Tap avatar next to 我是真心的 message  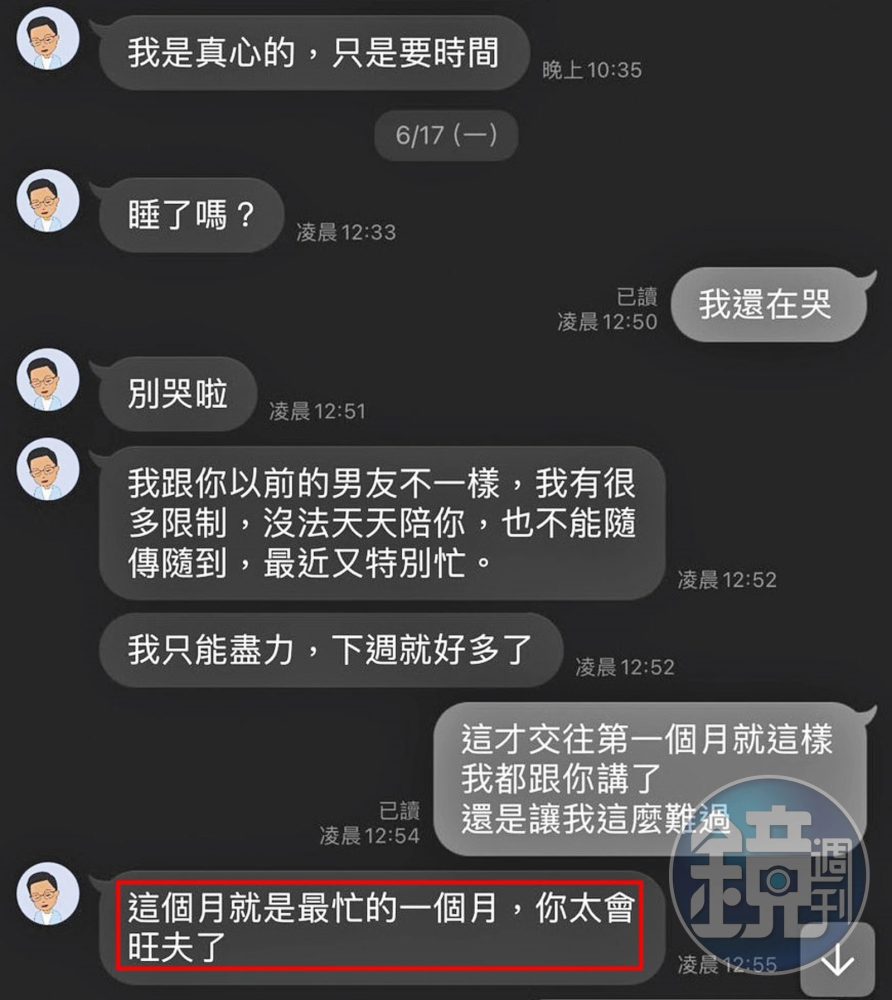pos(48,38)
